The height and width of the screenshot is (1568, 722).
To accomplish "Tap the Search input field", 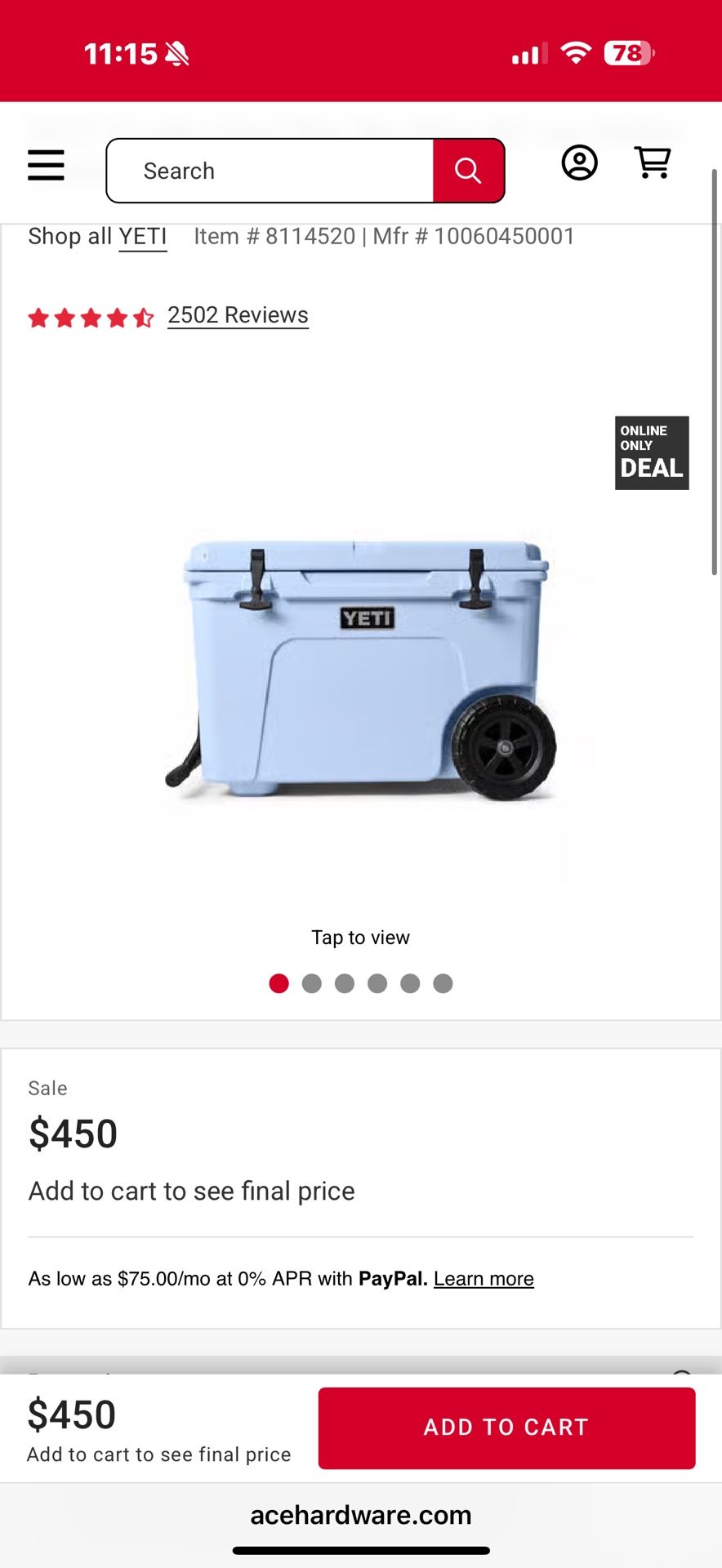I will 270,170.
